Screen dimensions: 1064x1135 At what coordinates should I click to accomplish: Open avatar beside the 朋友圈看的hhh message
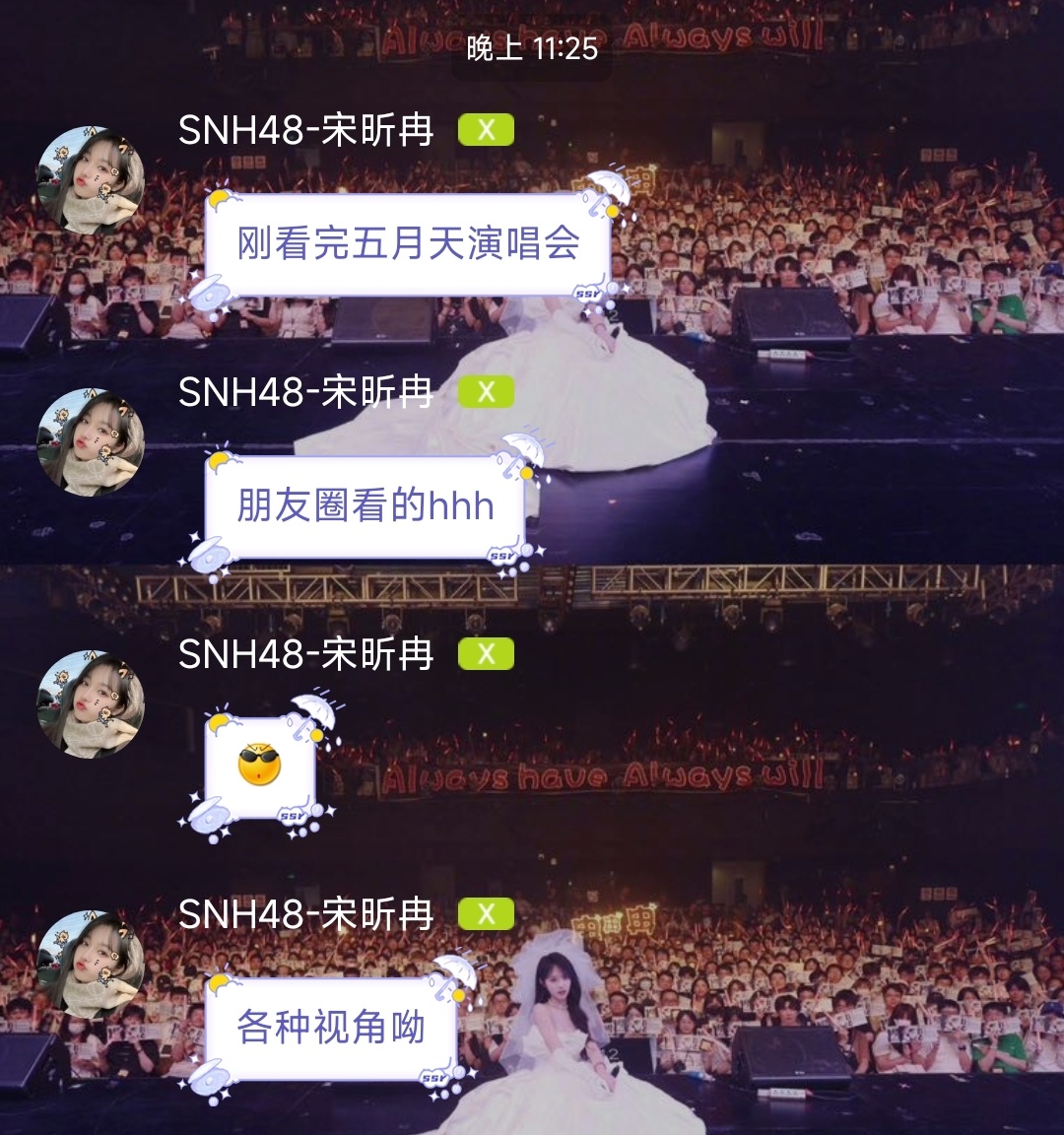point(91,440)
